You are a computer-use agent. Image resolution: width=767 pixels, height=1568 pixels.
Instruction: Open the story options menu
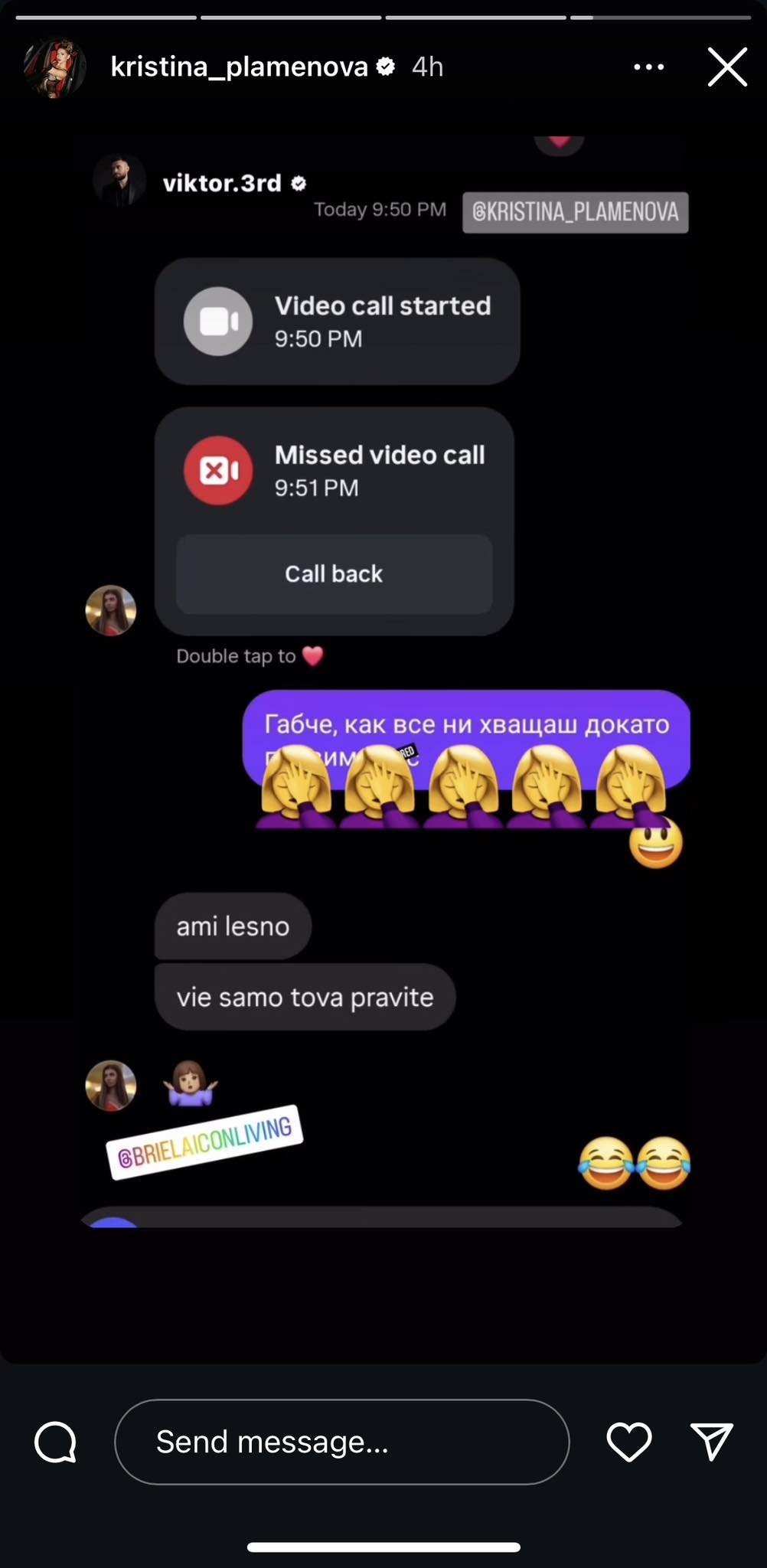pos(648,67)
